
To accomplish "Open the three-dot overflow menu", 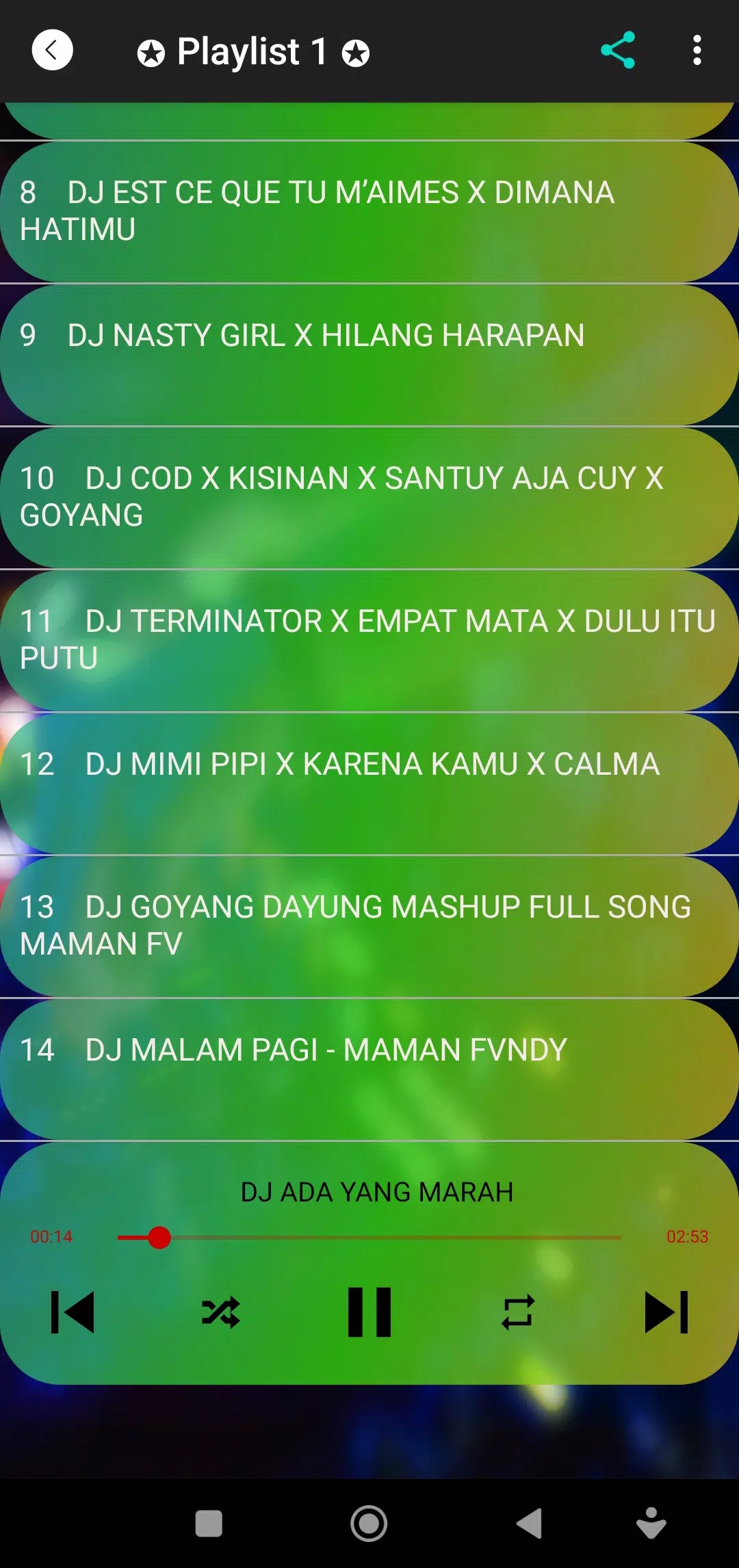I will (697, 51).
